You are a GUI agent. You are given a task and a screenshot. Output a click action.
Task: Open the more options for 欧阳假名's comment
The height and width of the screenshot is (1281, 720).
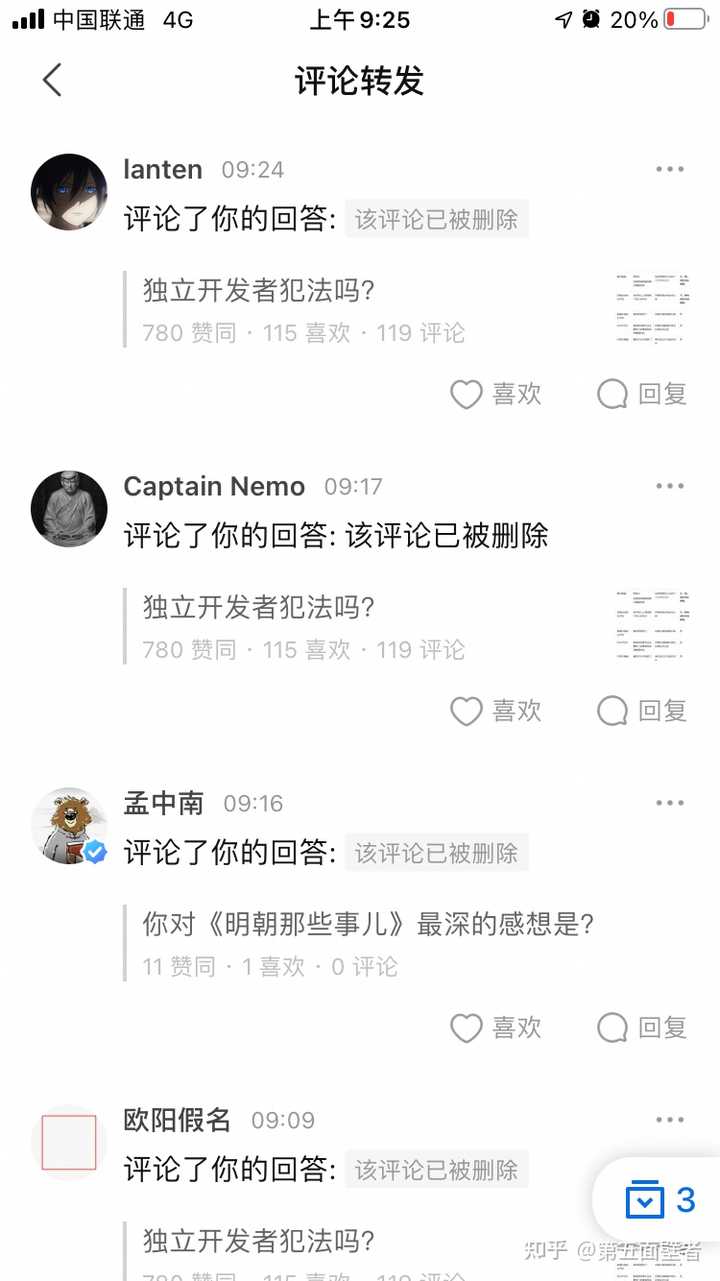(x=669, y=1120)
